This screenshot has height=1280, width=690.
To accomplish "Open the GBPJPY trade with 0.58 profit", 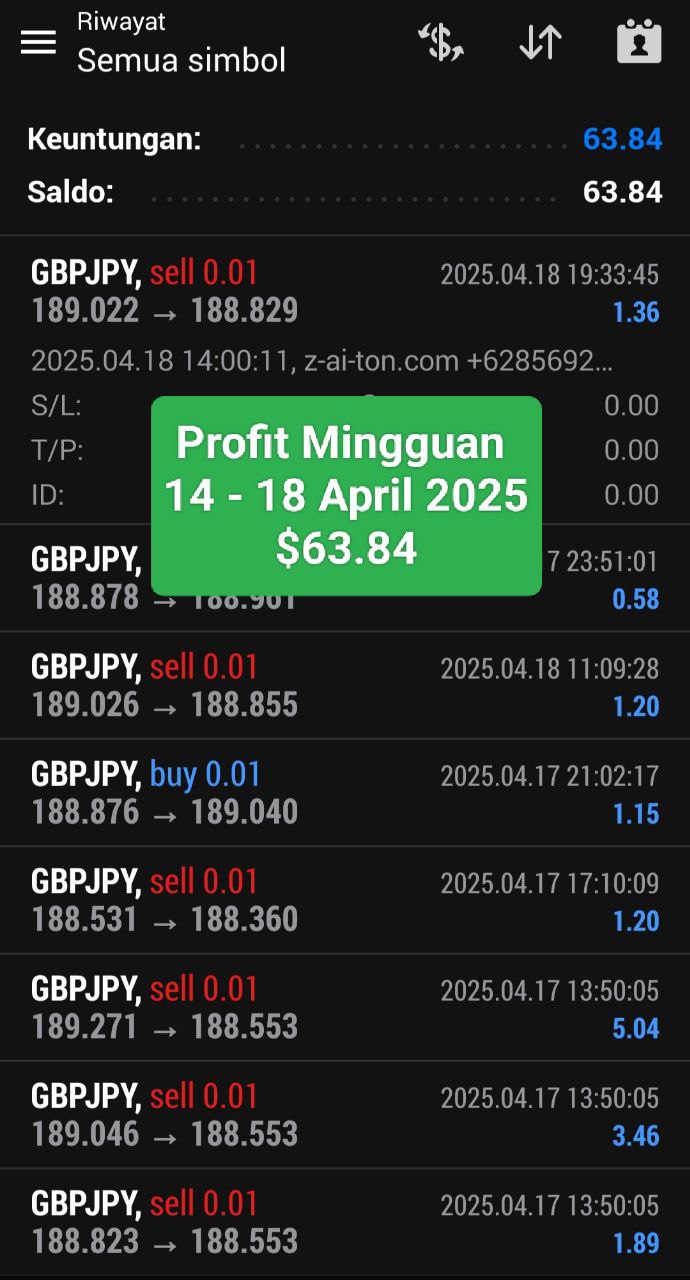I will click(345, 578).
